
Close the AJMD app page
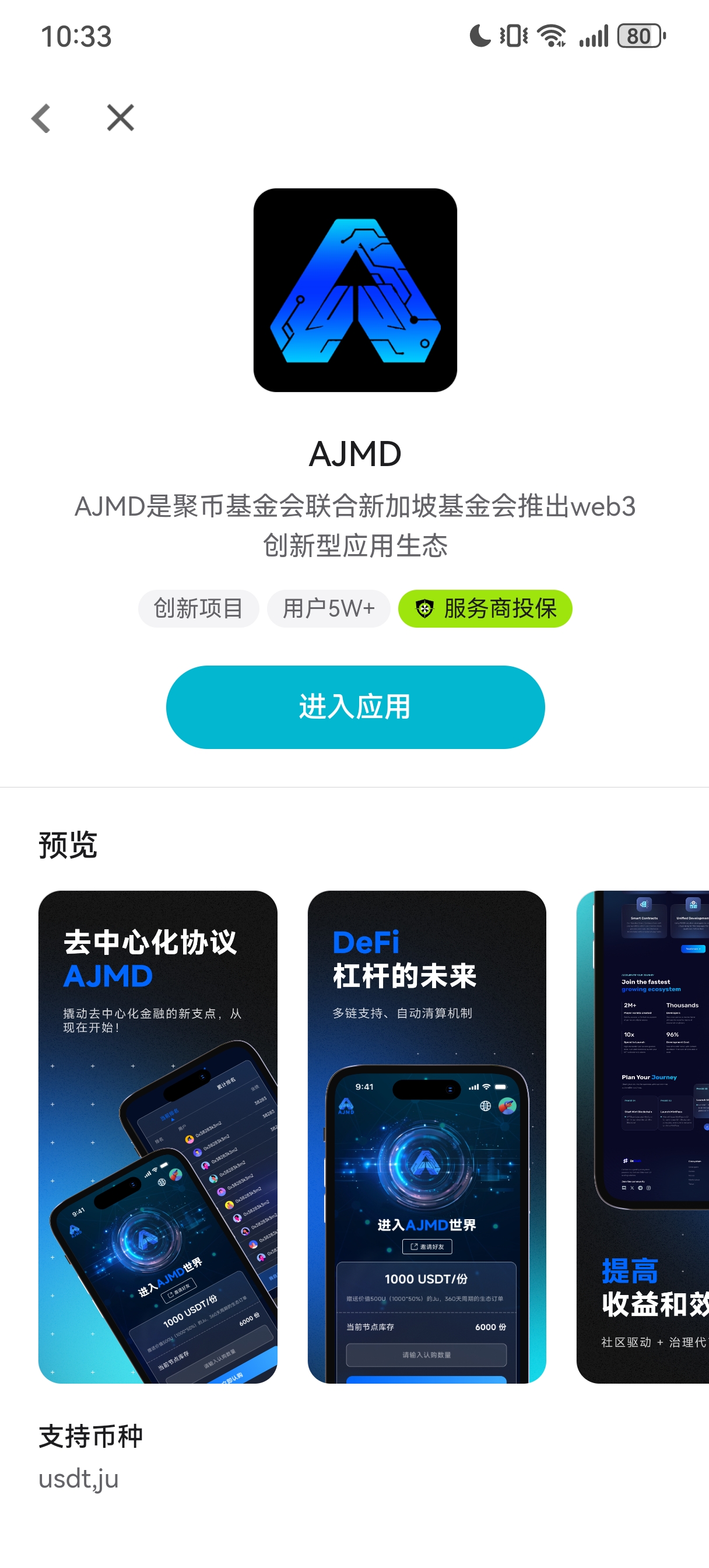(121, 117)
